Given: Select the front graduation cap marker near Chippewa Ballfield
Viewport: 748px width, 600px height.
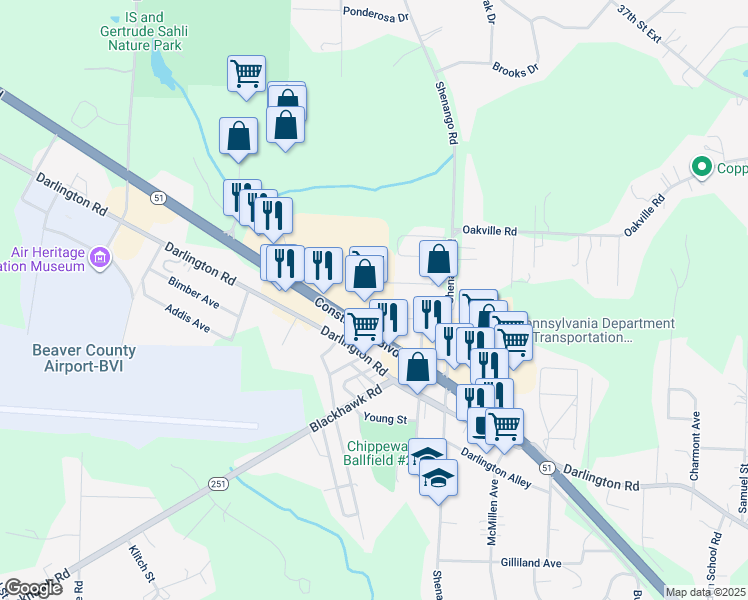Looking at the screenshot, I should [x=438, y=481].
